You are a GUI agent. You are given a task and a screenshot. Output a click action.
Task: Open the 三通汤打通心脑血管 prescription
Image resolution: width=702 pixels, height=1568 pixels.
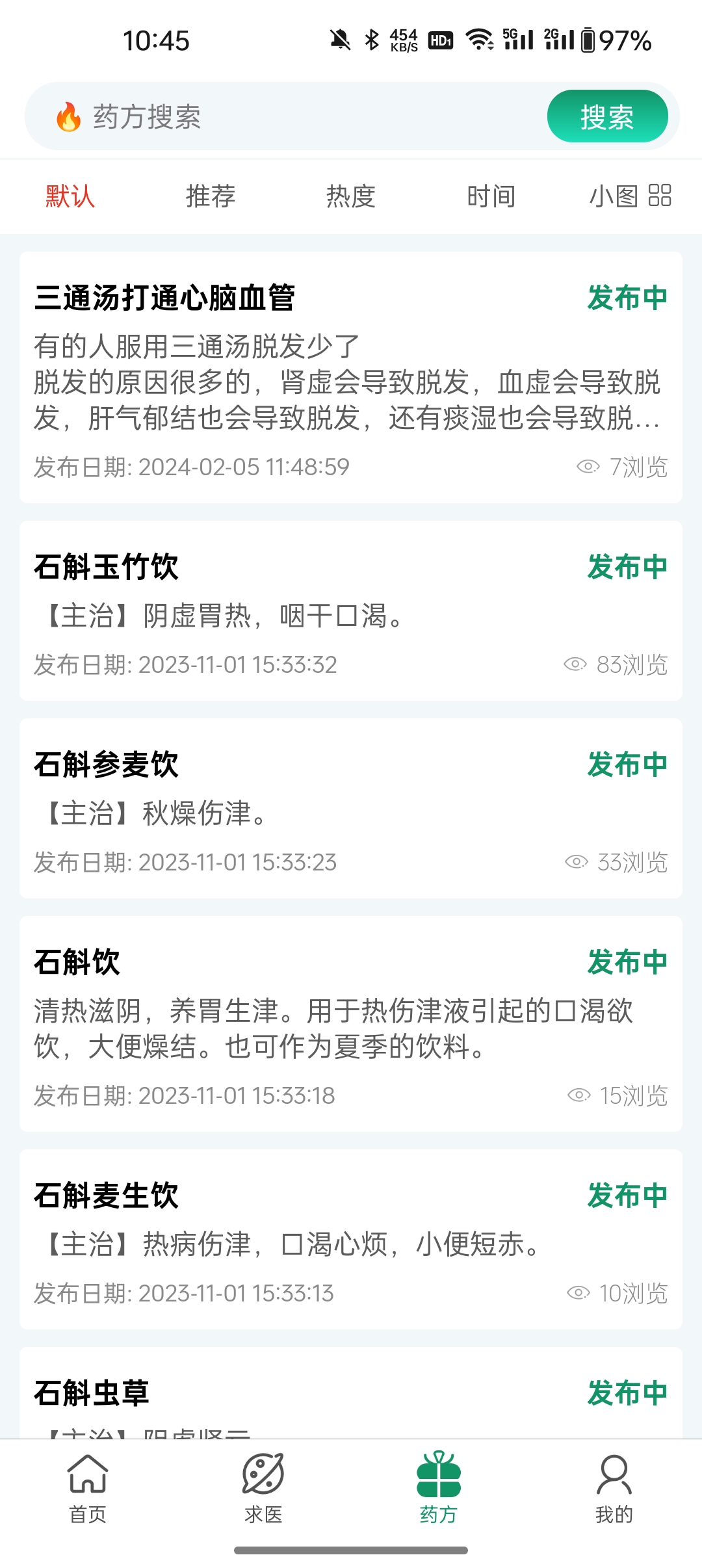[x=164, y=299]
